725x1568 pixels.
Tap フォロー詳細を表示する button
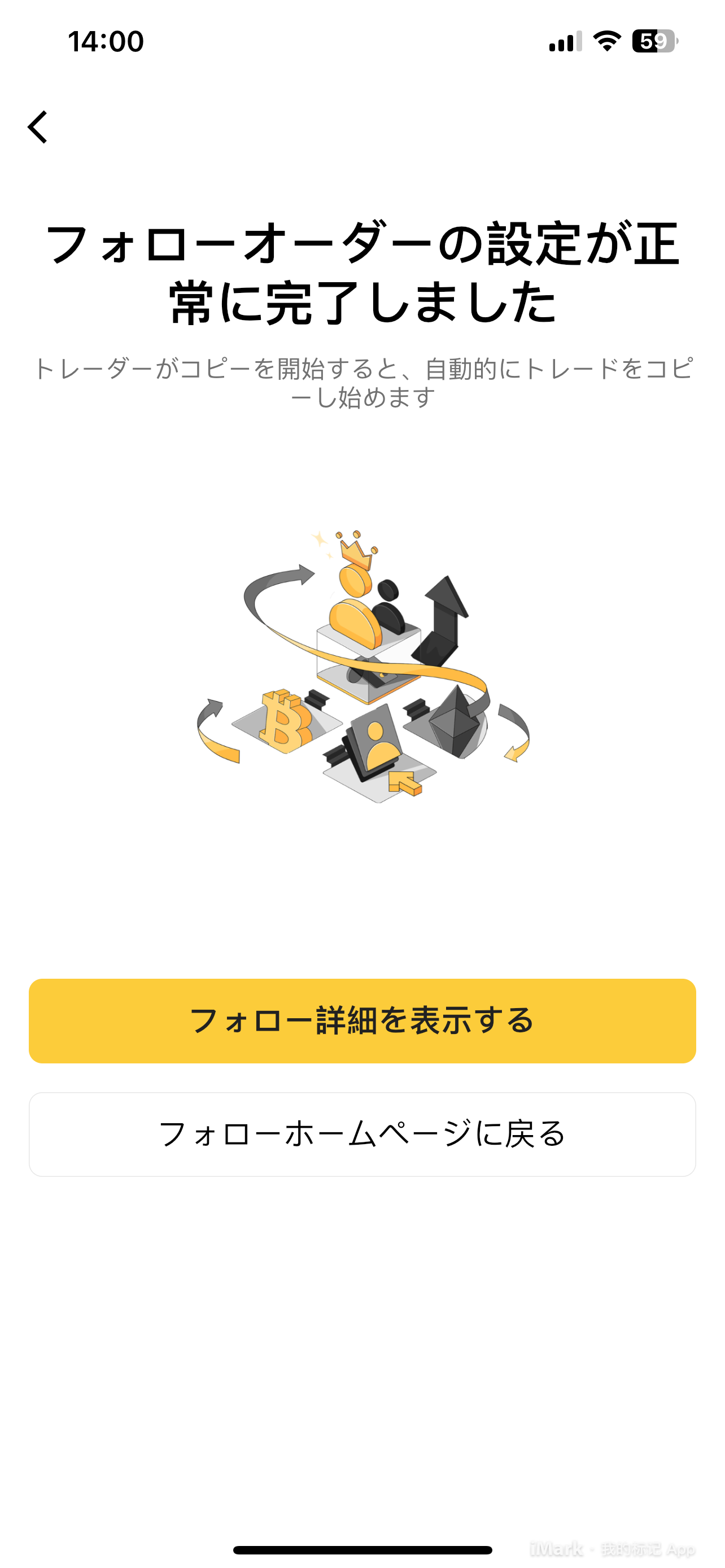(x=362, y=1021)
